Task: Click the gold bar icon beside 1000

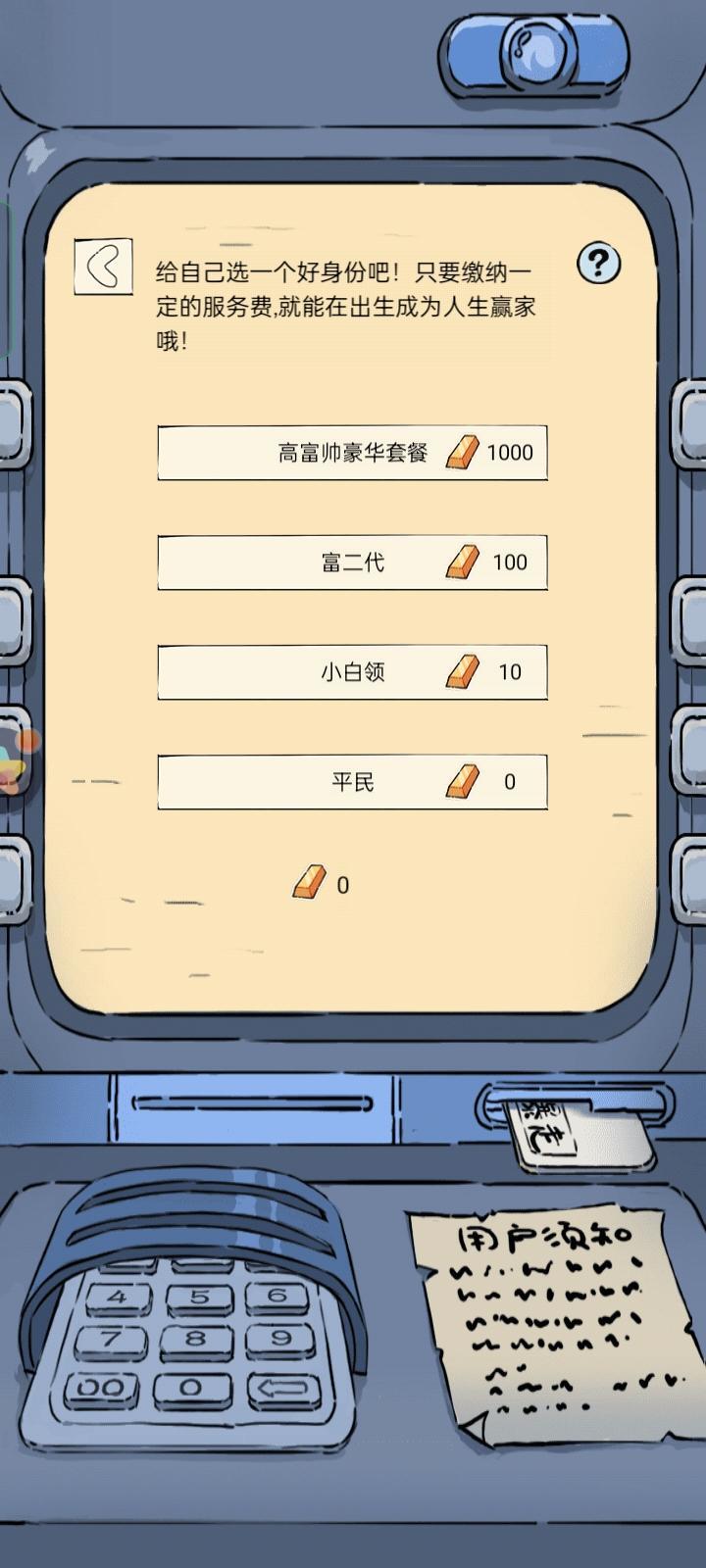Action: pos(465,453)
